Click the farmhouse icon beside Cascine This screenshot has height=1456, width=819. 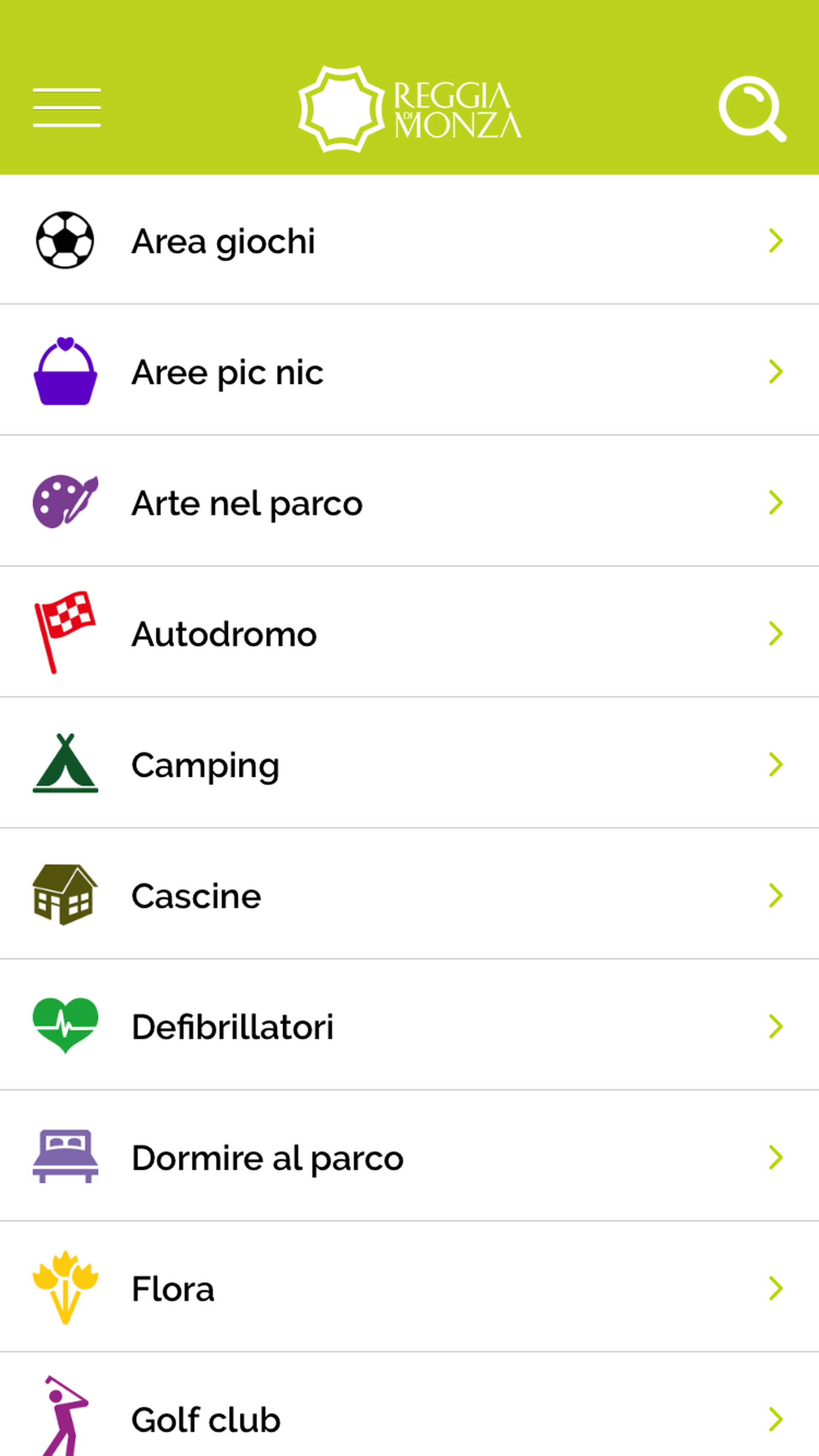click(64, 895)
